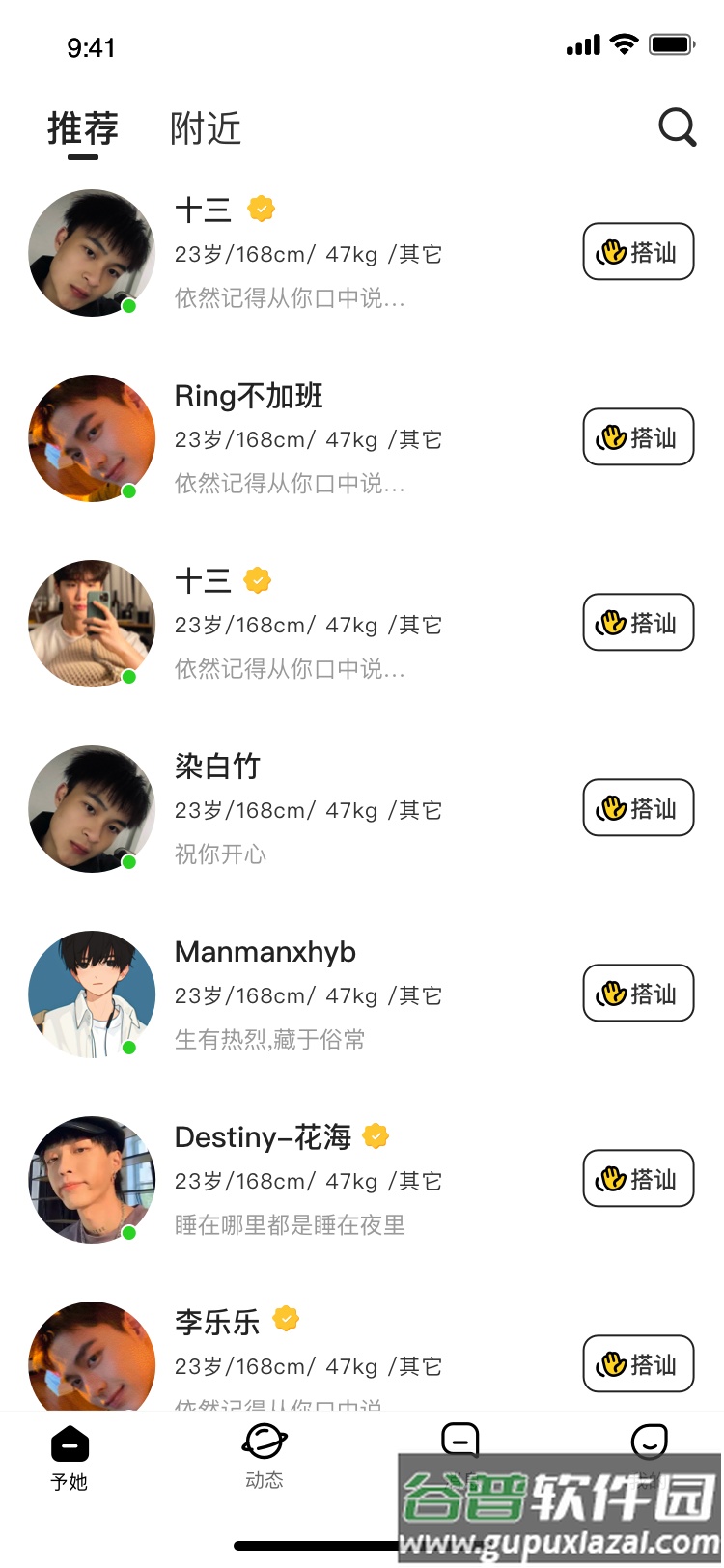Tap the 搭讪 button next to Manmanxhyb
The width and height of the screenshot is (724, 1568).
[638, 993]
